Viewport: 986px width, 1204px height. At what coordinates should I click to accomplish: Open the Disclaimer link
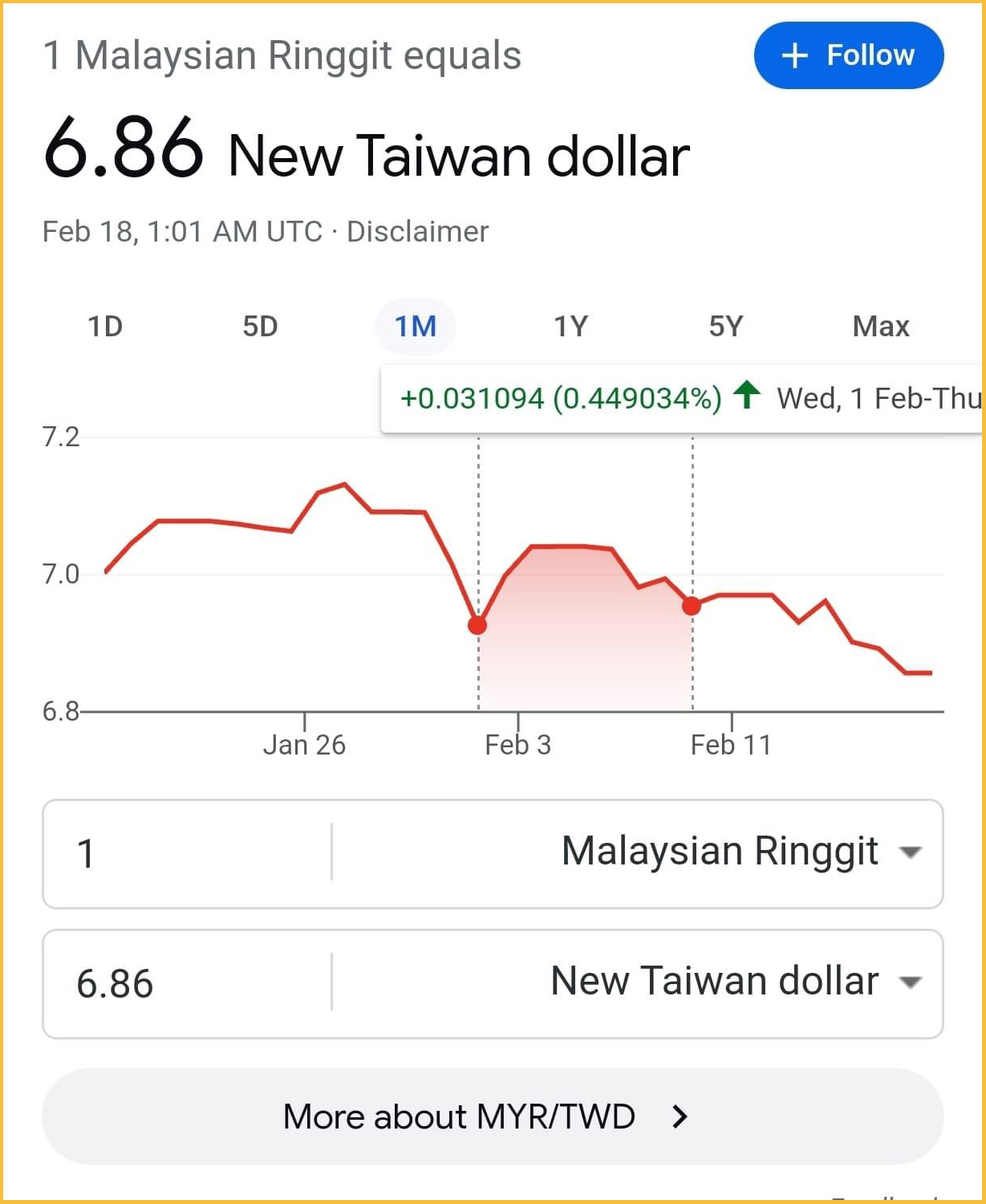(417, 232)
